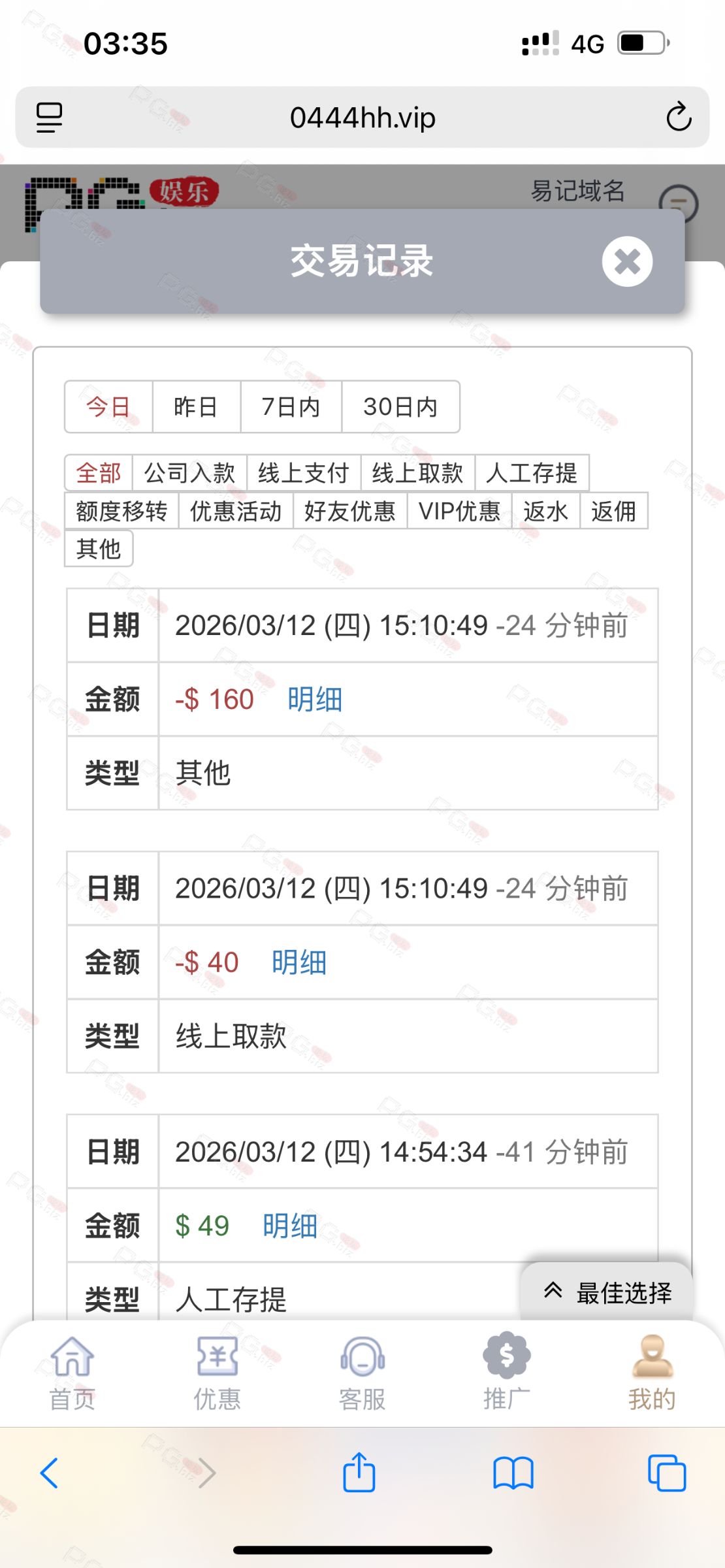View 明细 of the -$40 withdrawal
This screenshot has height=1568, width=725.
tap(299, 962)
